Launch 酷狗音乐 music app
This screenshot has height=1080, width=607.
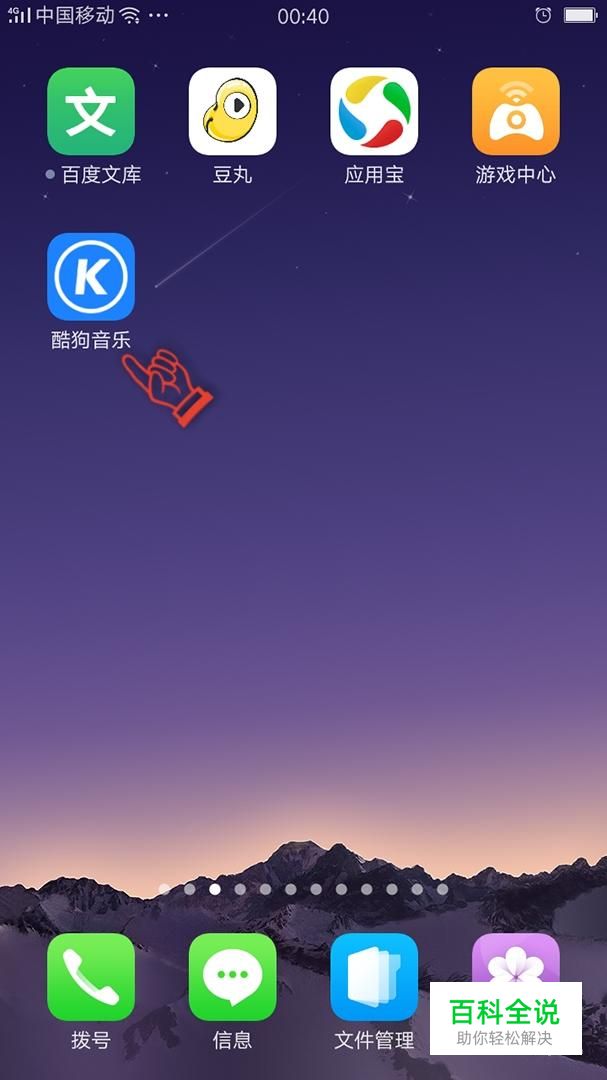click(x=91, y=277)
